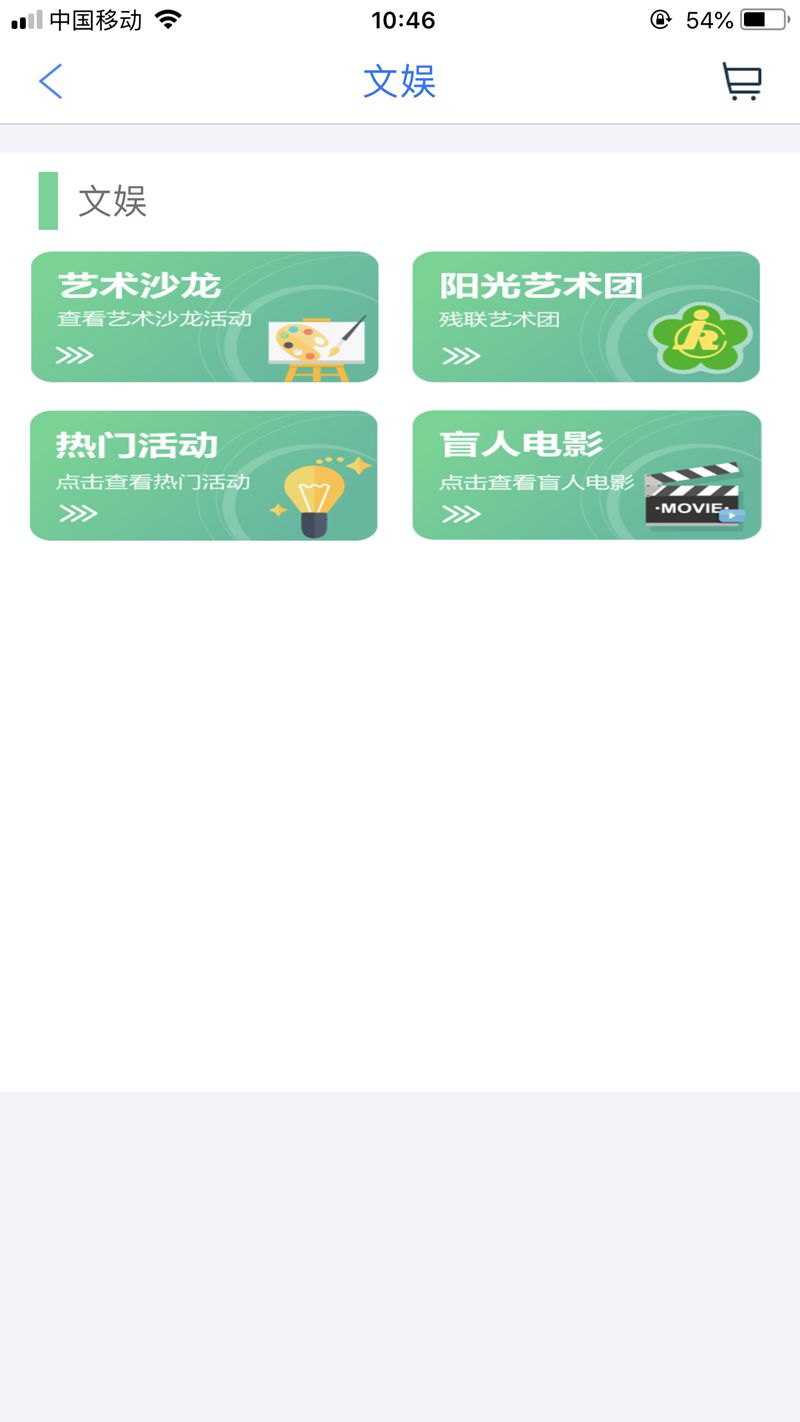Viewport: 800px width, 1422px height.
Task: Open the 艺术沙龙 card
Action: tap(204, 316)
